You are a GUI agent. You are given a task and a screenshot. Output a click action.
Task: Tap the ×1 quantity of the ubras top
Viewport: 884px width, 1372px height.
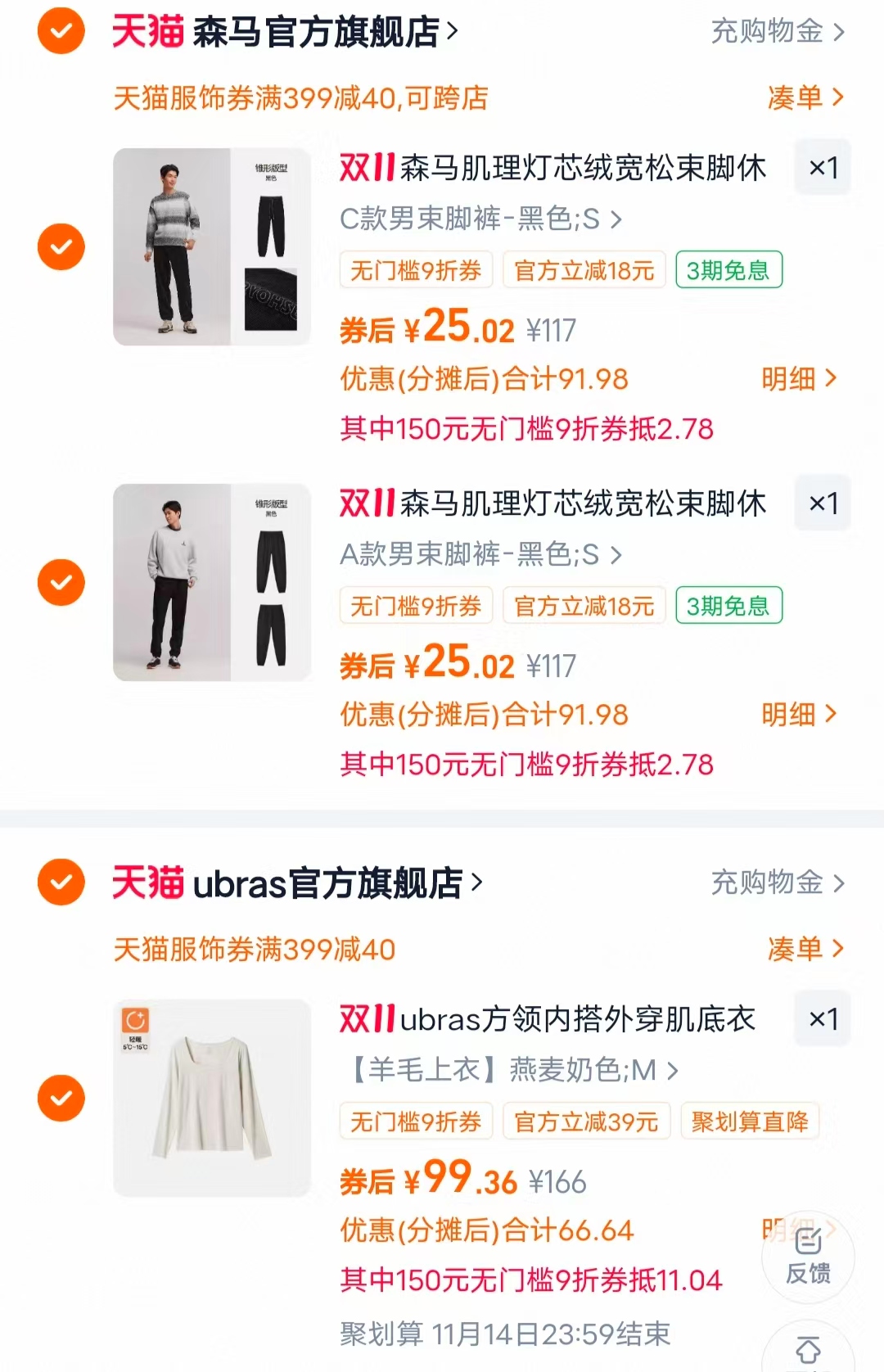(x=822, y=1018)
